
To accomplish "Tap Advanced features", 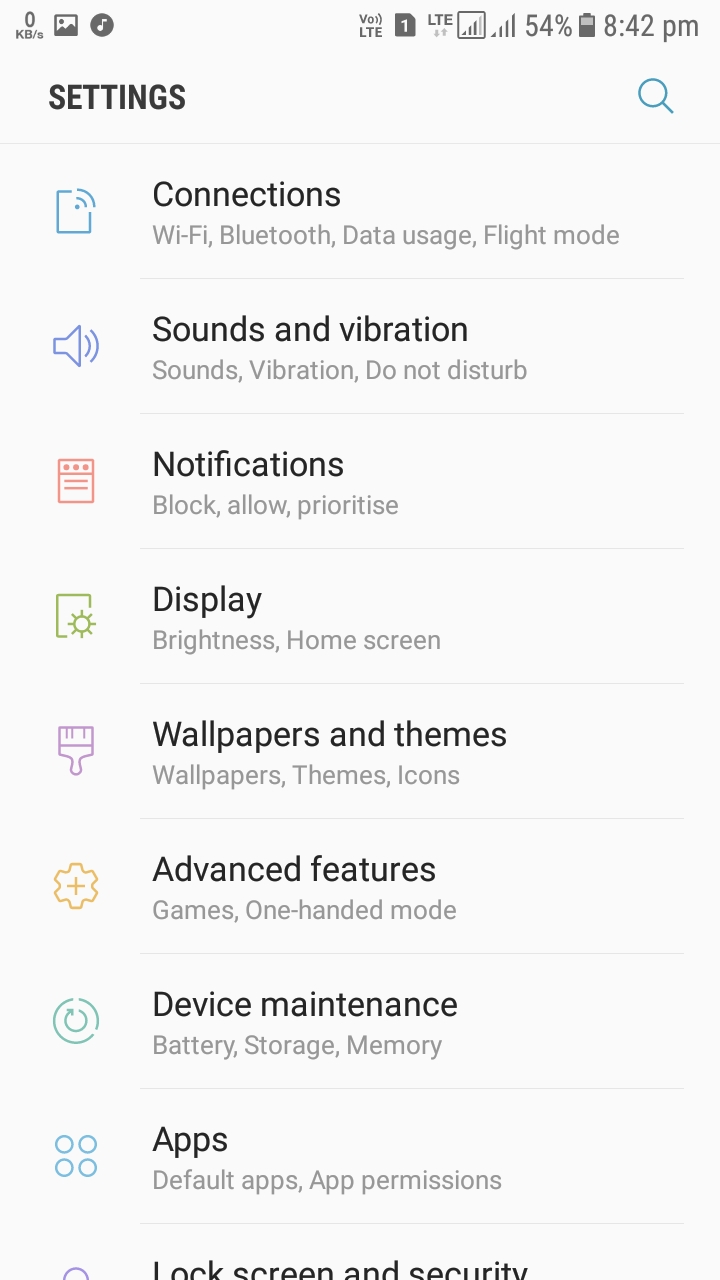I will [360, 887].
